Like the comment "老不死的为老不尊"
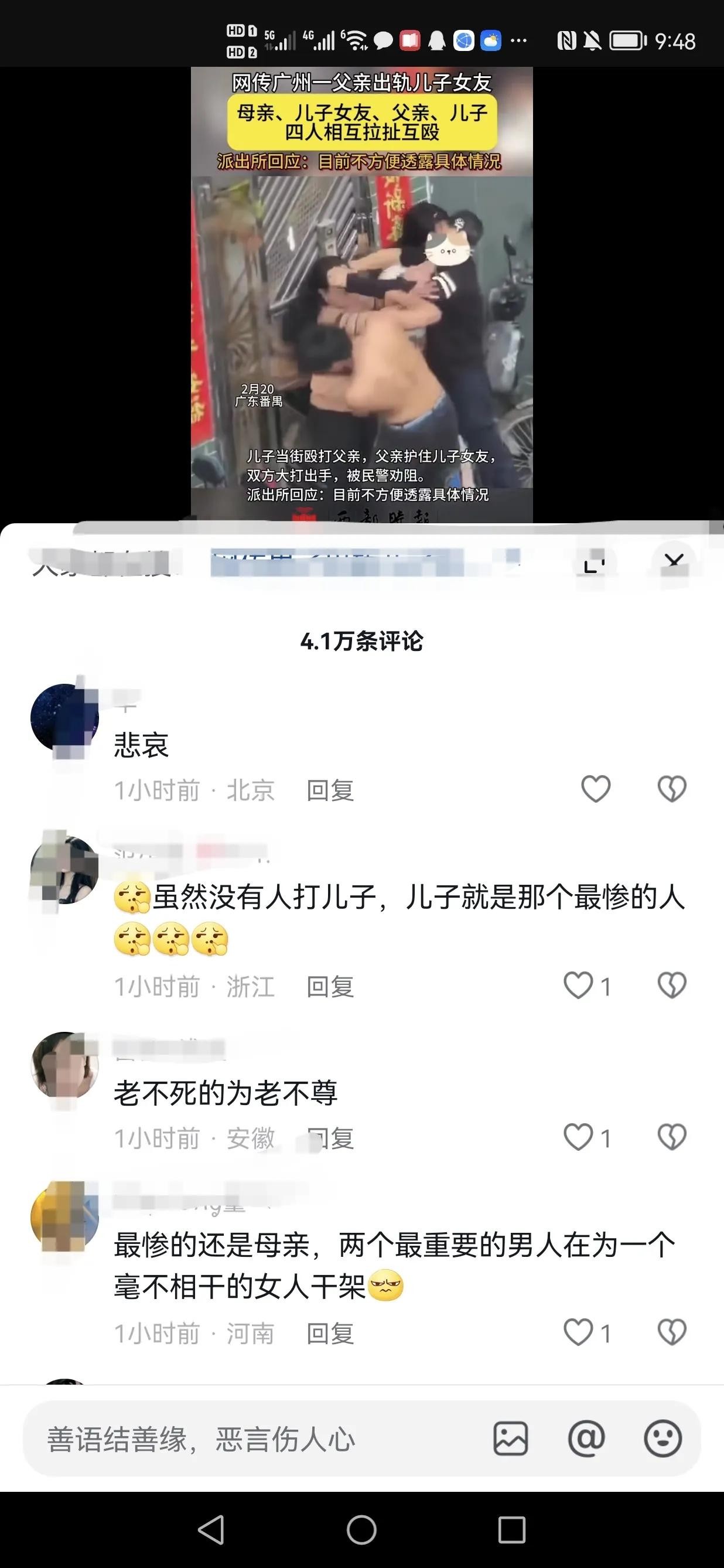This screenshot has height=1568, width=724. pyautogui.click(x=579, y=1137)
